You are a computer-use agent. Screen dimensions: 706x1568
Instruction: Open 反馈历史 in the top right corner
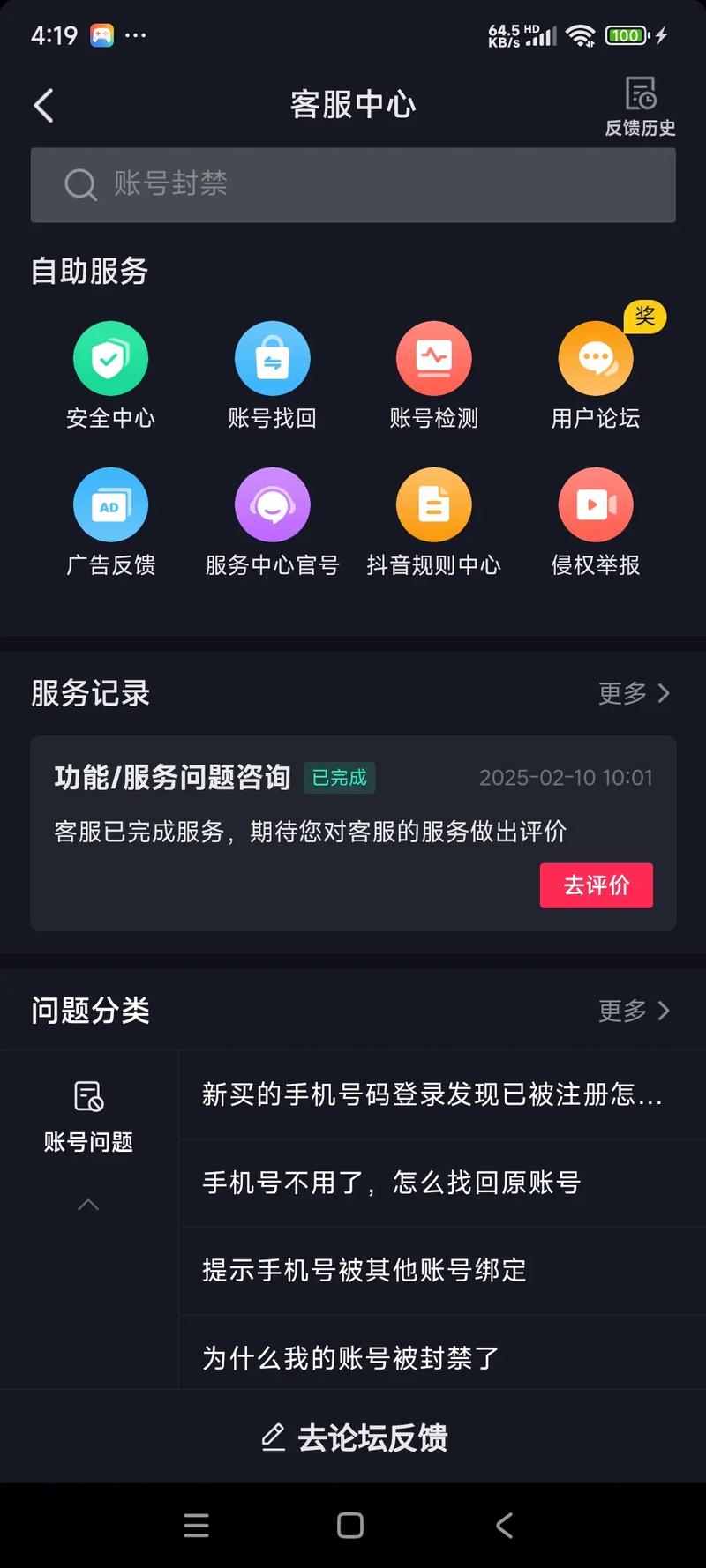click(642, 104)
